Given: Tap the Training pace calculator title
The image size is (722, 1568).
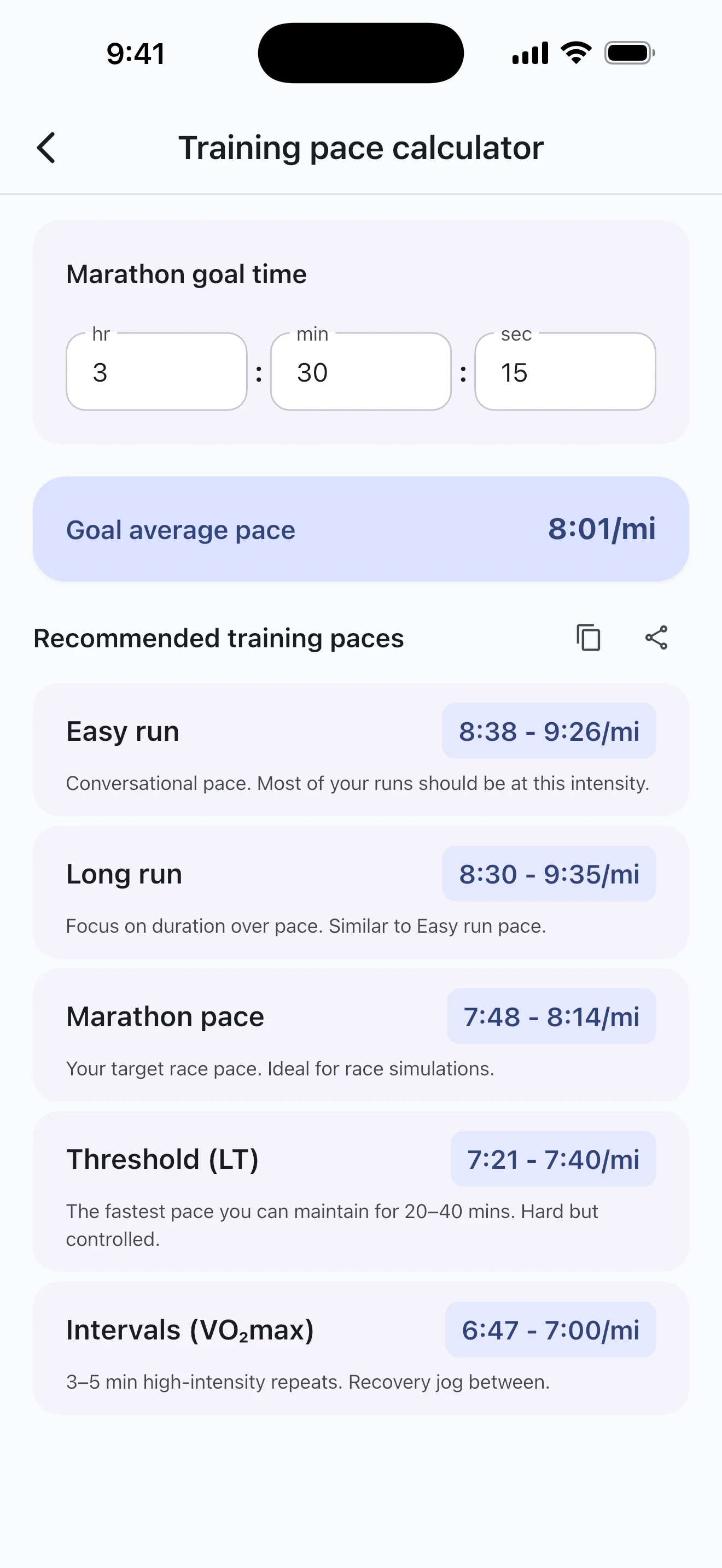Looking at the screenshot, I should pos(360,147).
